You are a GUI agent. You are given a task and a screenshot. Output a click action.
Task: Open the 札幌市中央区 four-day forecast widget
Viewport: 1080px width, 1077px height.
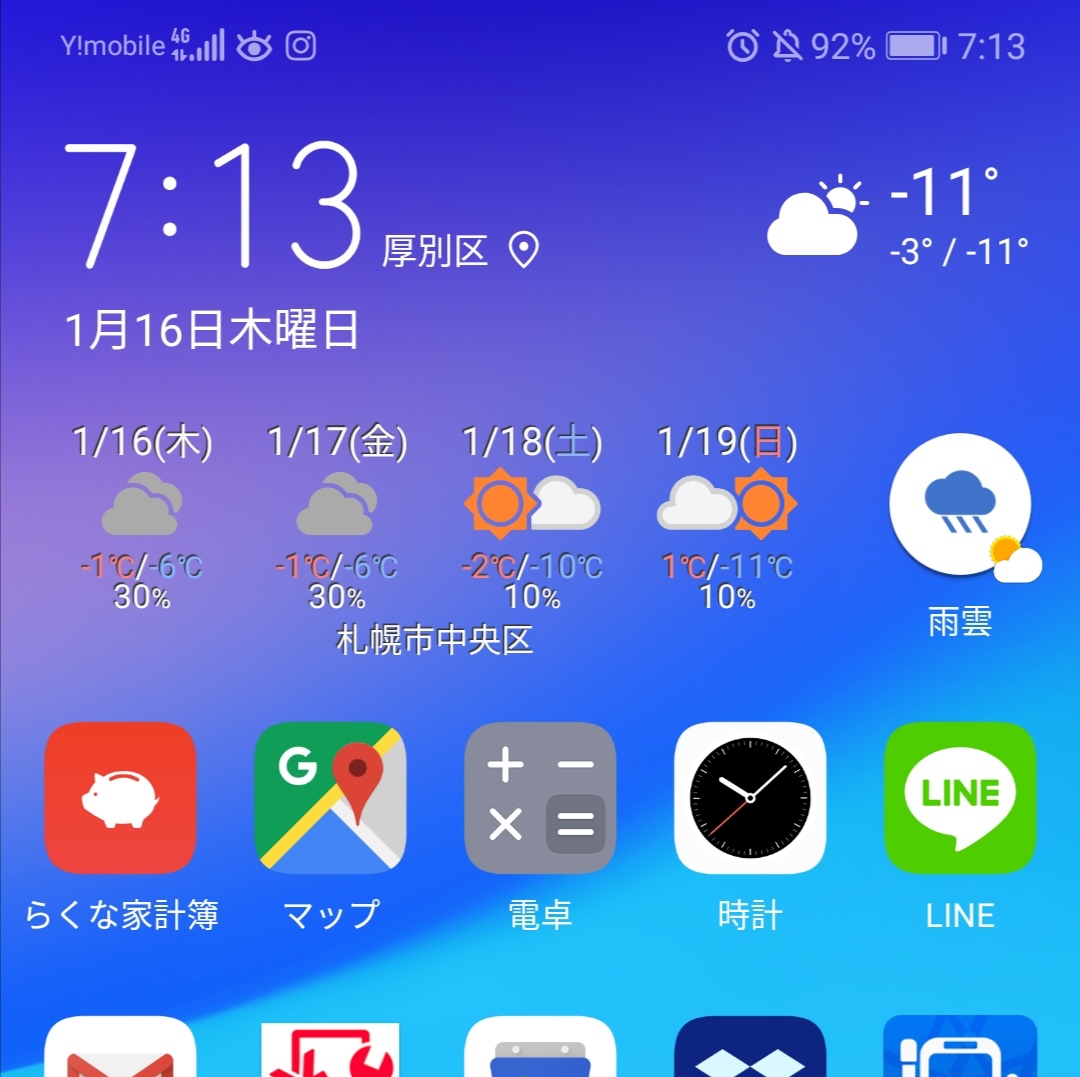tap(434, 540)
